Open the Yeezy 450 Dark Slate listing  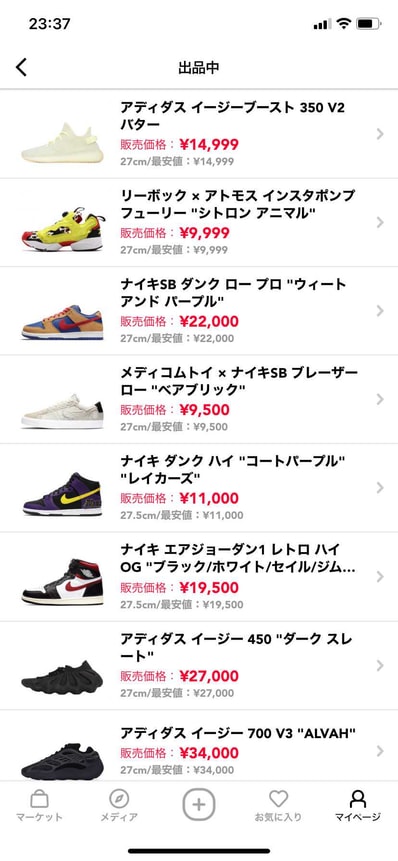coord(199,666)
